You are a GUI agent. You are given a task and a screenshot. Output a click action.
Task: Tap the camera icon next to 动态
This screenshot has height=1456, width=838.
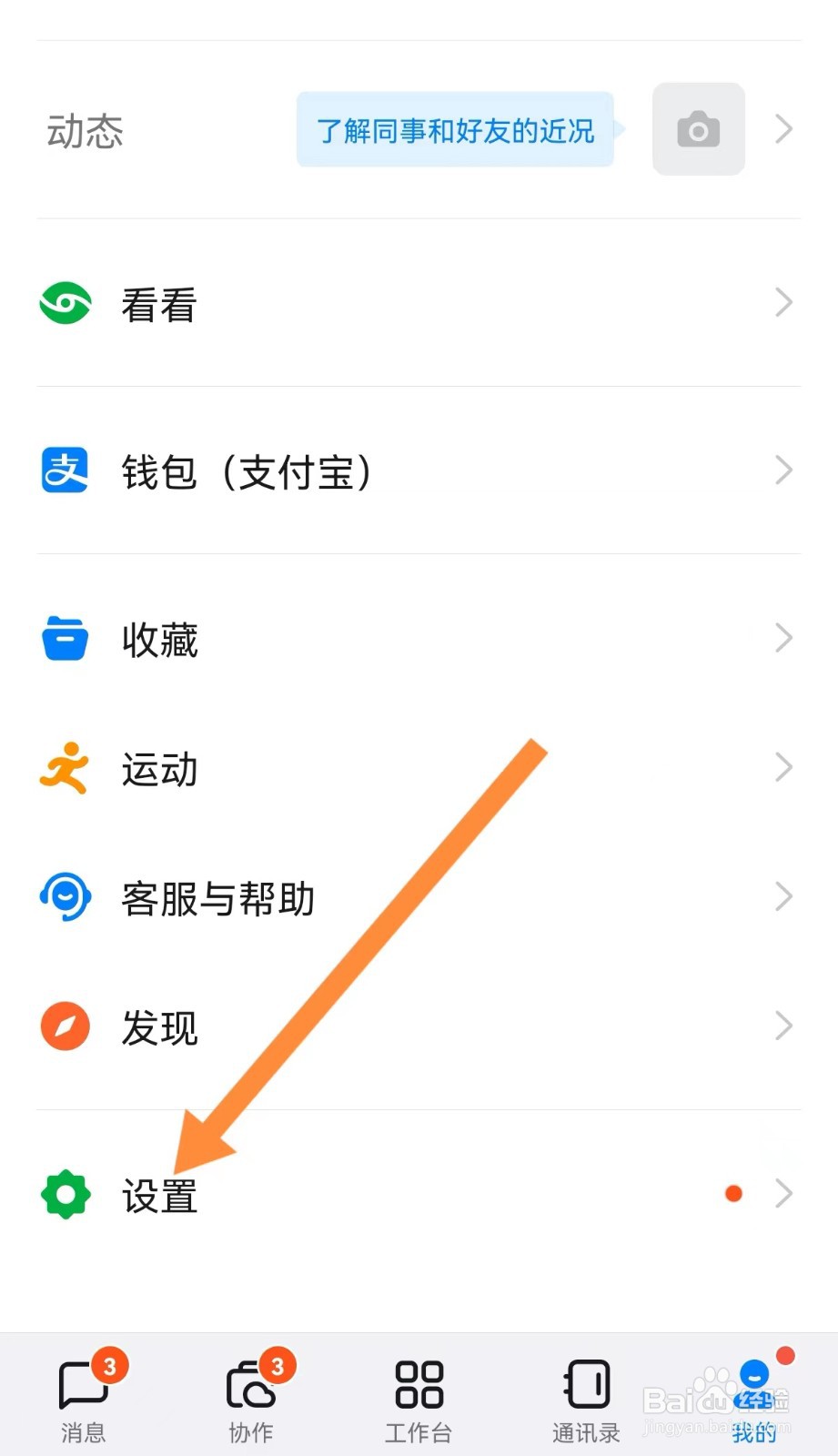pyautogui.click(x=698, y=129)
